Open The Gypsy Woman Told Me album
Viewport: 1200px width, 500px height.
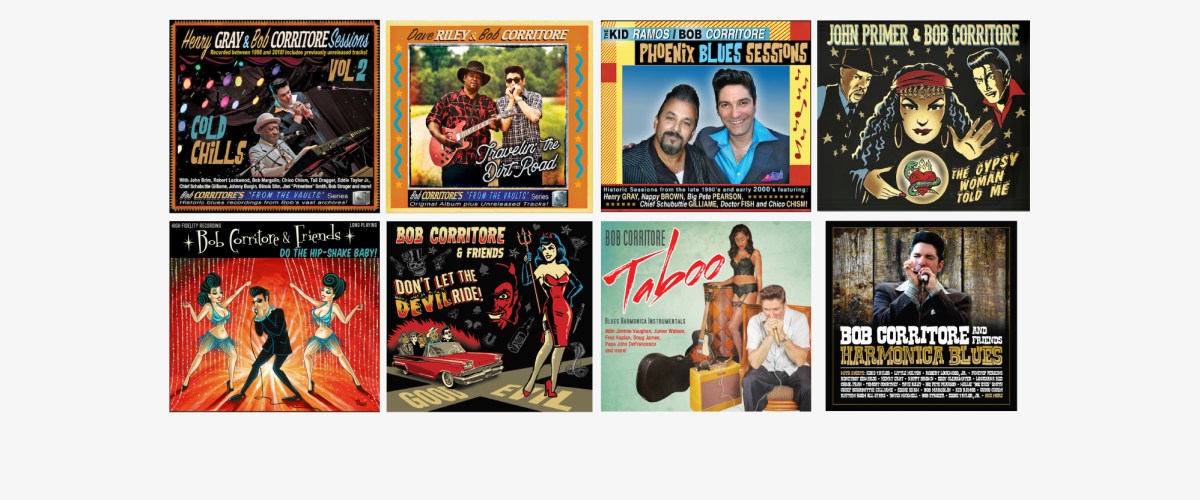click(923, 116)
